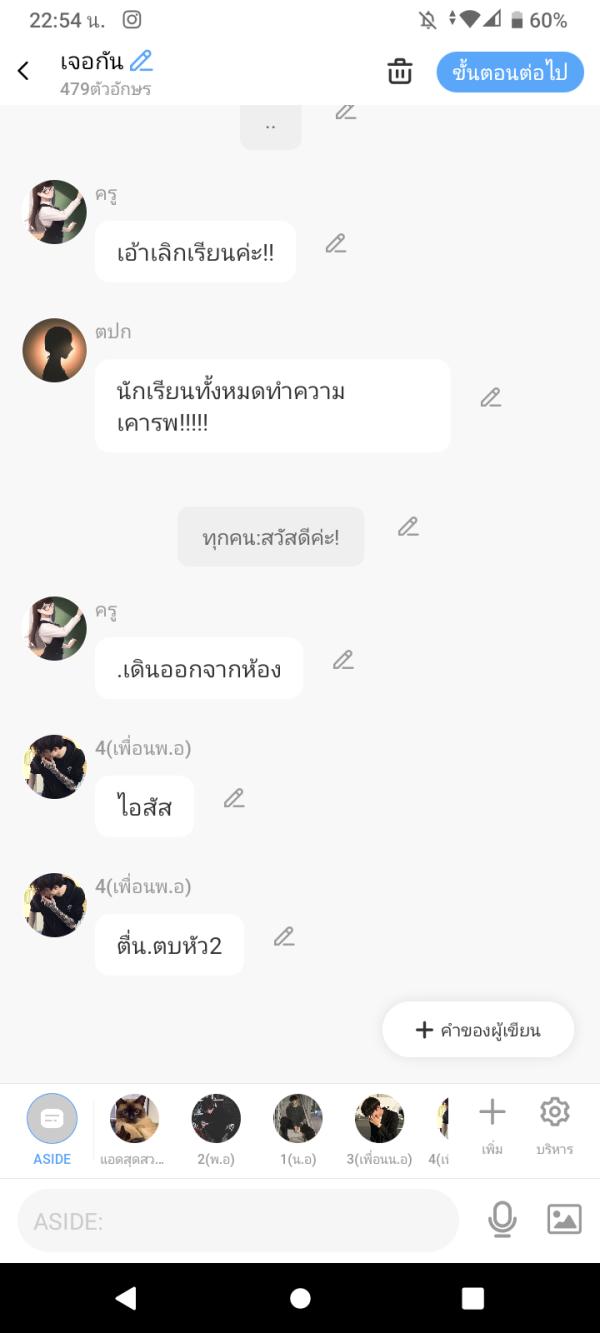Viewport: 600px width, 1333px height.
Task: Focus the ASIDE message input field
Action: [x=238, y=1221]
